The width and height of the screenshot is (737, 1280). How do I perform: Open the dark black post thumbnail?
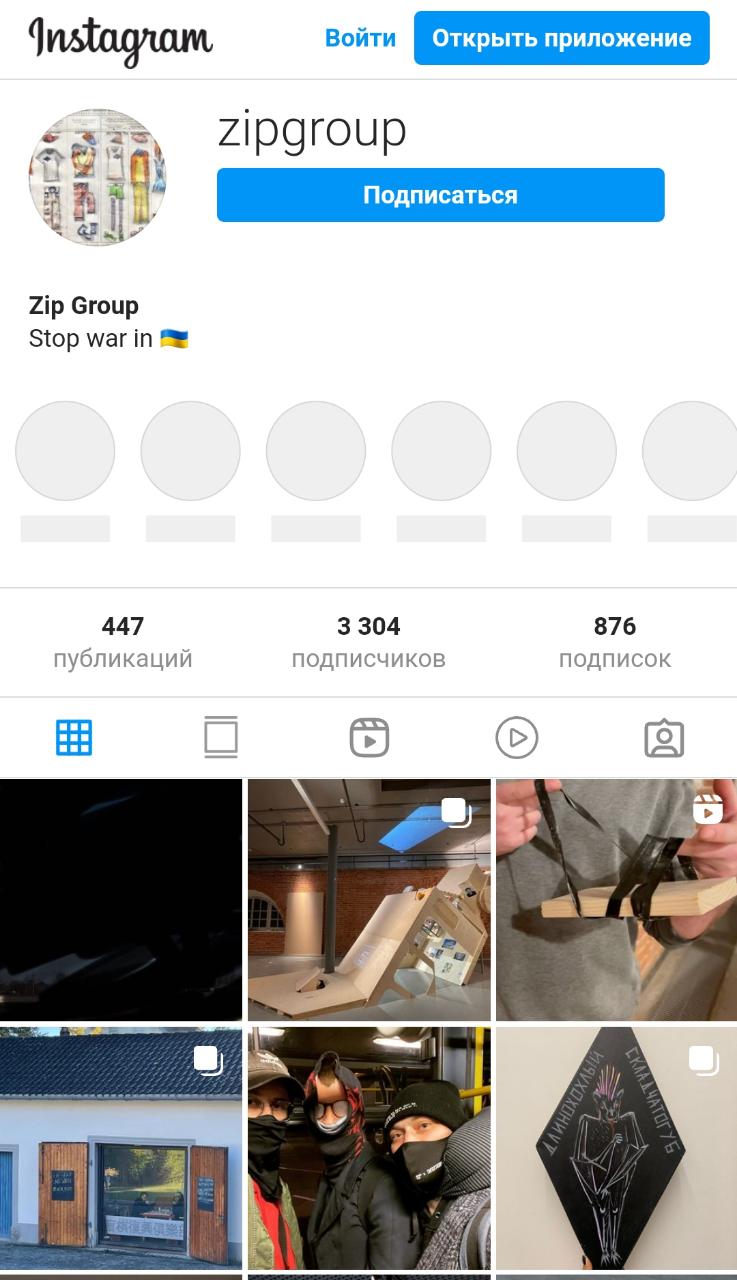pyautogui.click(x=121, y=900)
